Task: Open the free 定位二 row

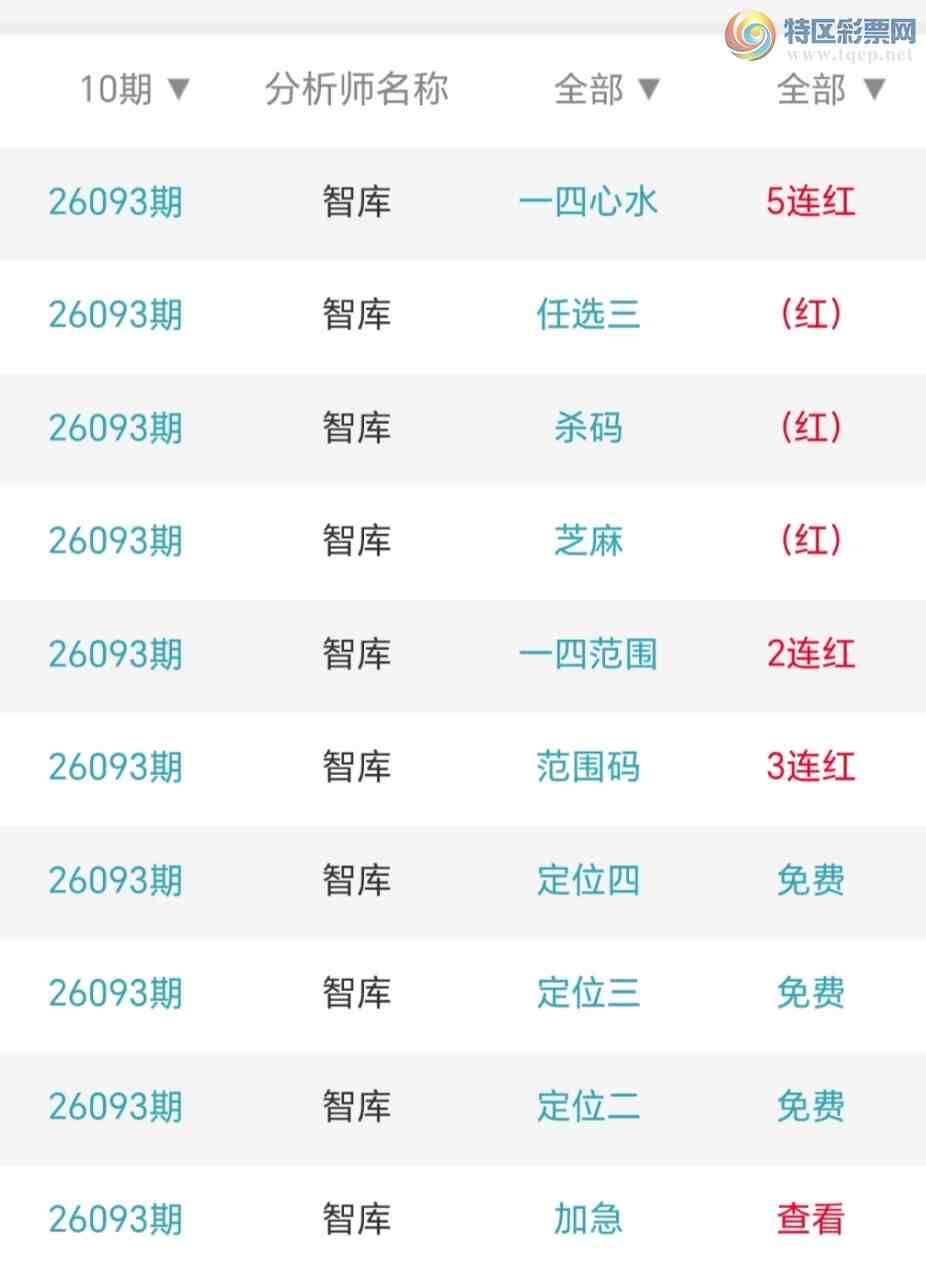Action: tap(588, 1107)
